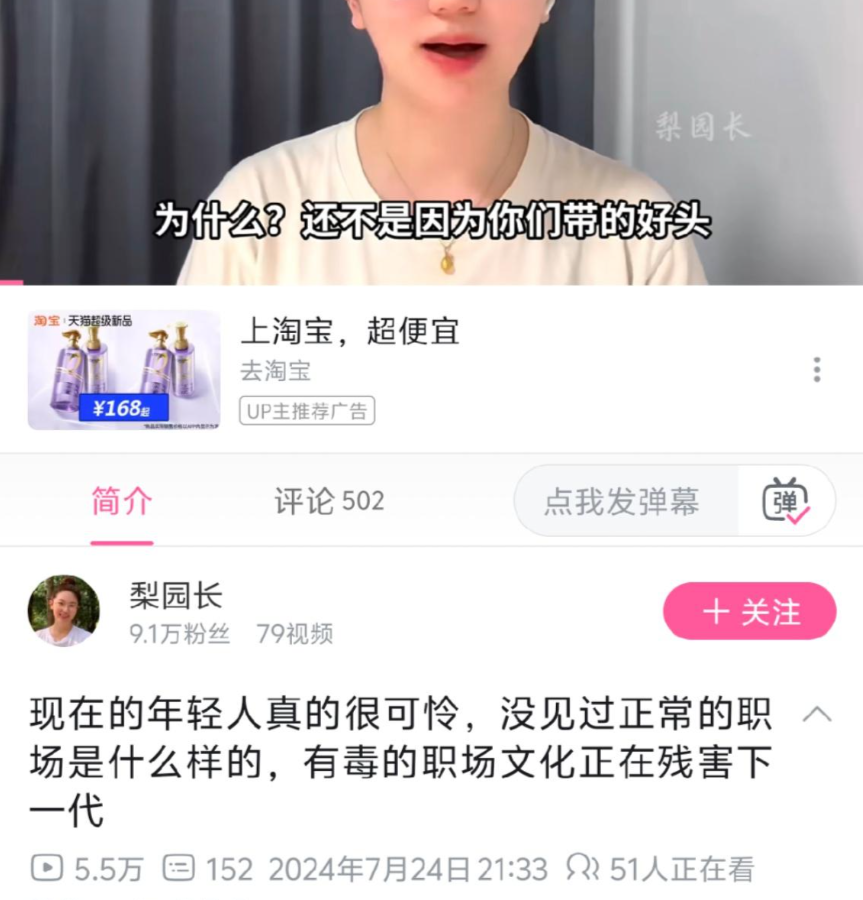
Task: Open the Taobao ad thumbnail
Action: (x=124, y=369)
